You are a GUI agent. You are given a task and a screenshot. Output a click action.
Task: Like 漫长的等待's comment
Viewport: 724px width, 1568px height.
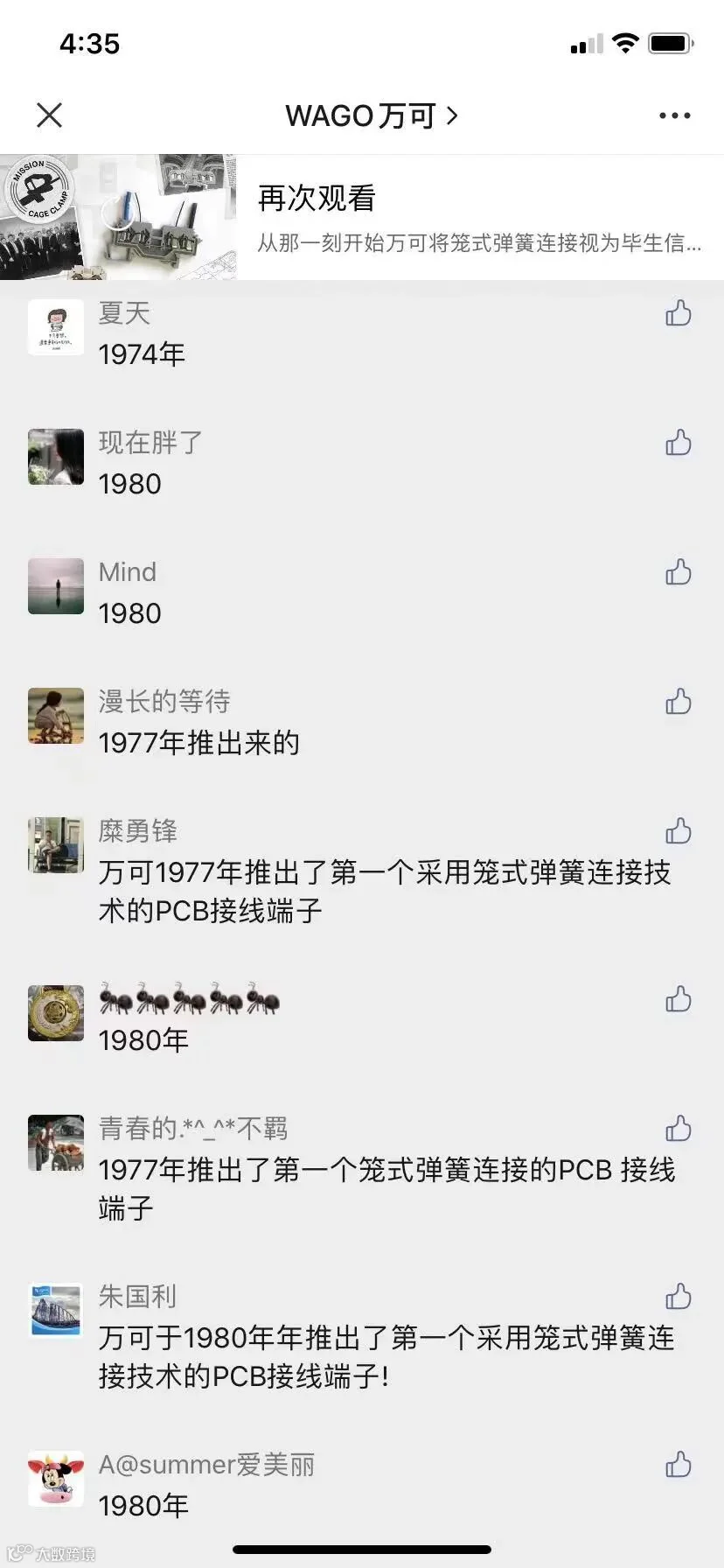679,702
